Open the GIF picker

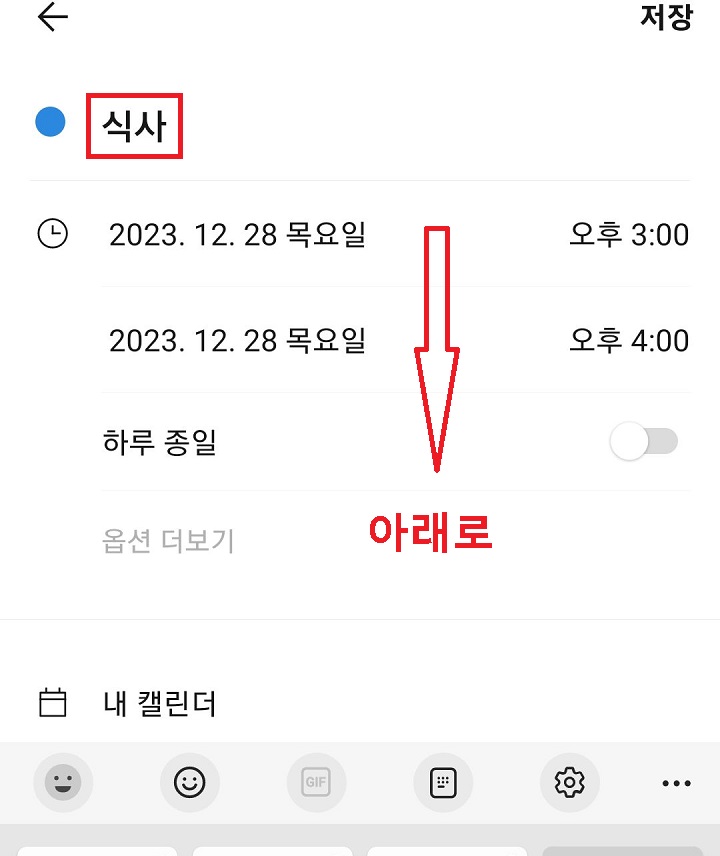tap(316, 783)
